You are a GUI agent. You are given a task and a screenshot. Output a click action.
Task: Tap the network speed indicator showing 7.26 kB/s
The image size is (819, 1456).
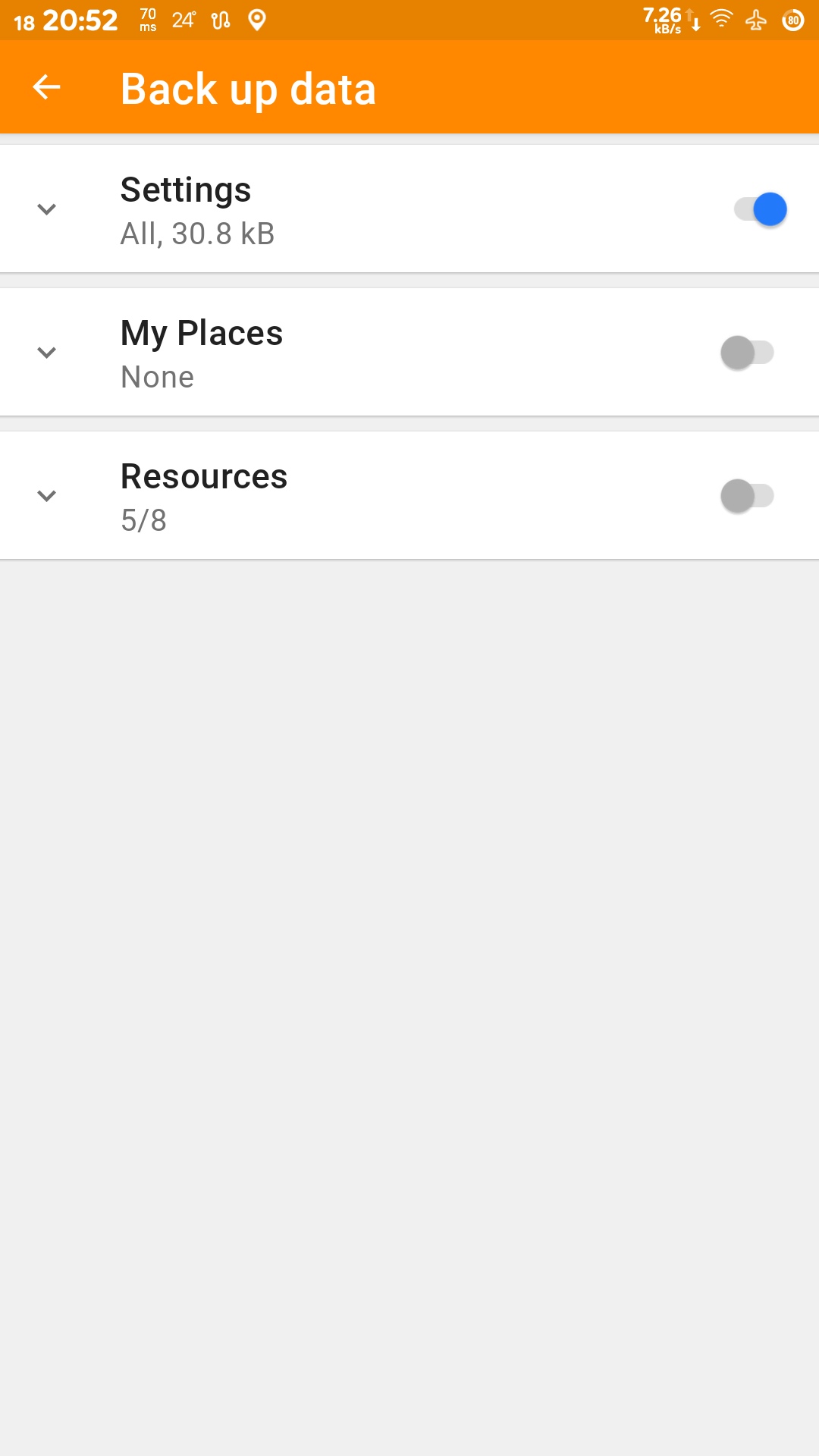664,20
